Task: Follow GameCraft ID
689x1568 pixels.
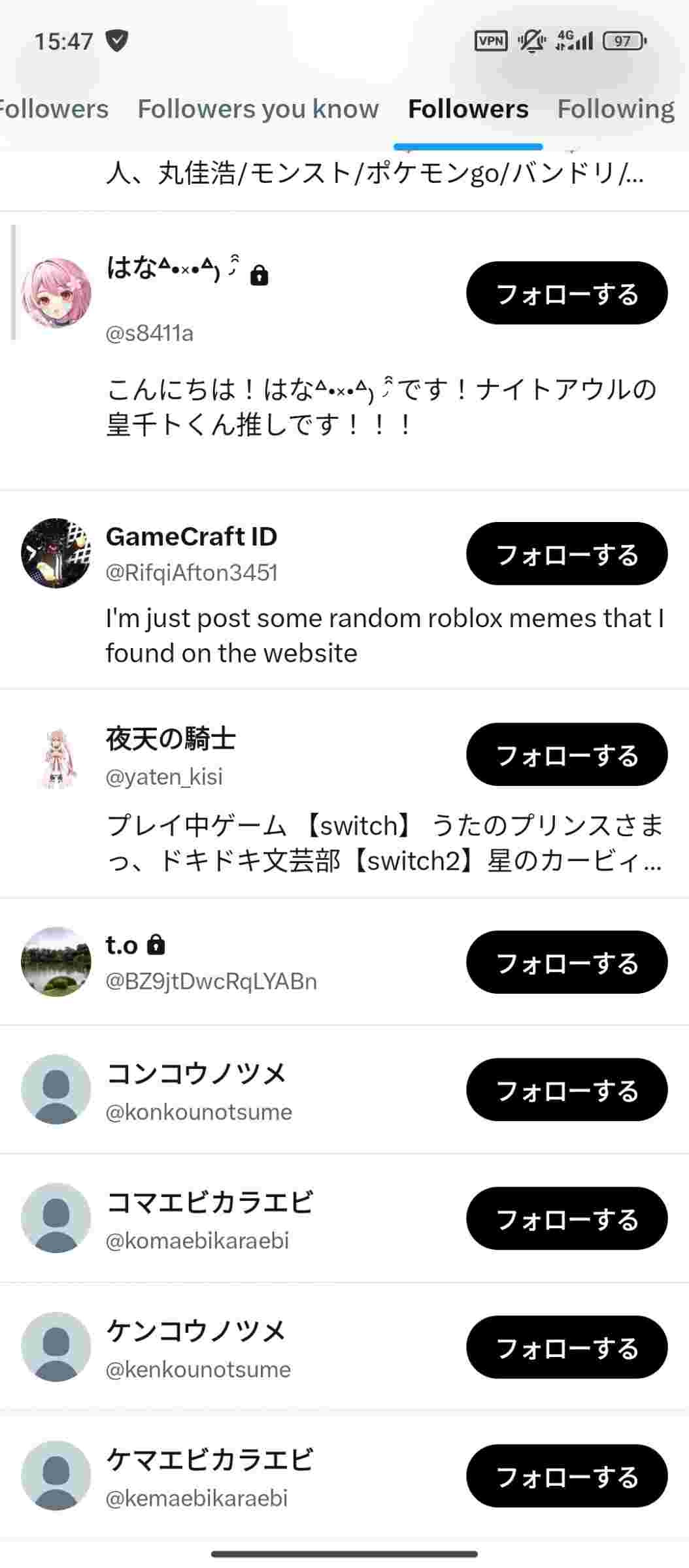Action: [566, 554]
